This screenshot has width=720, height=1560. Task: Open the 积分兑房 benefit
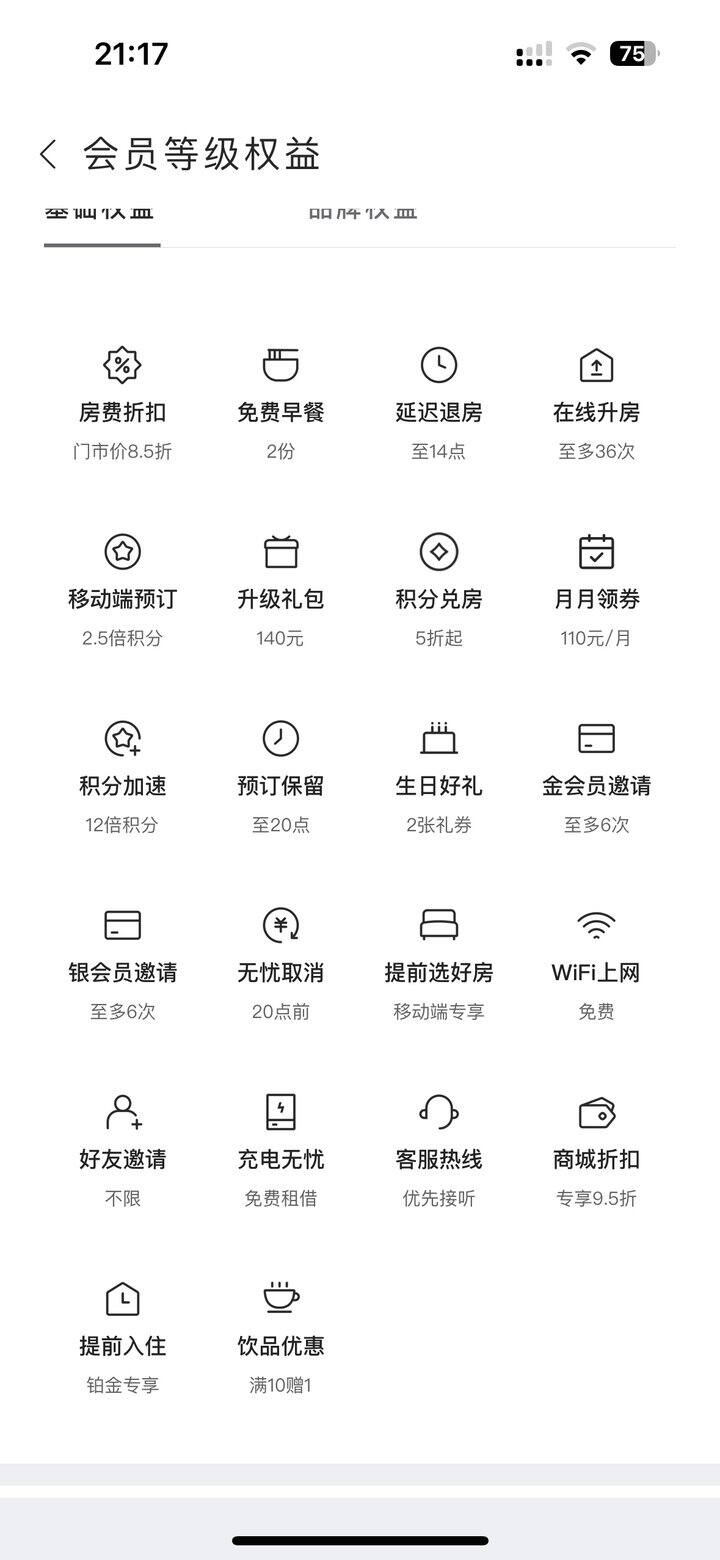point(439,590)
